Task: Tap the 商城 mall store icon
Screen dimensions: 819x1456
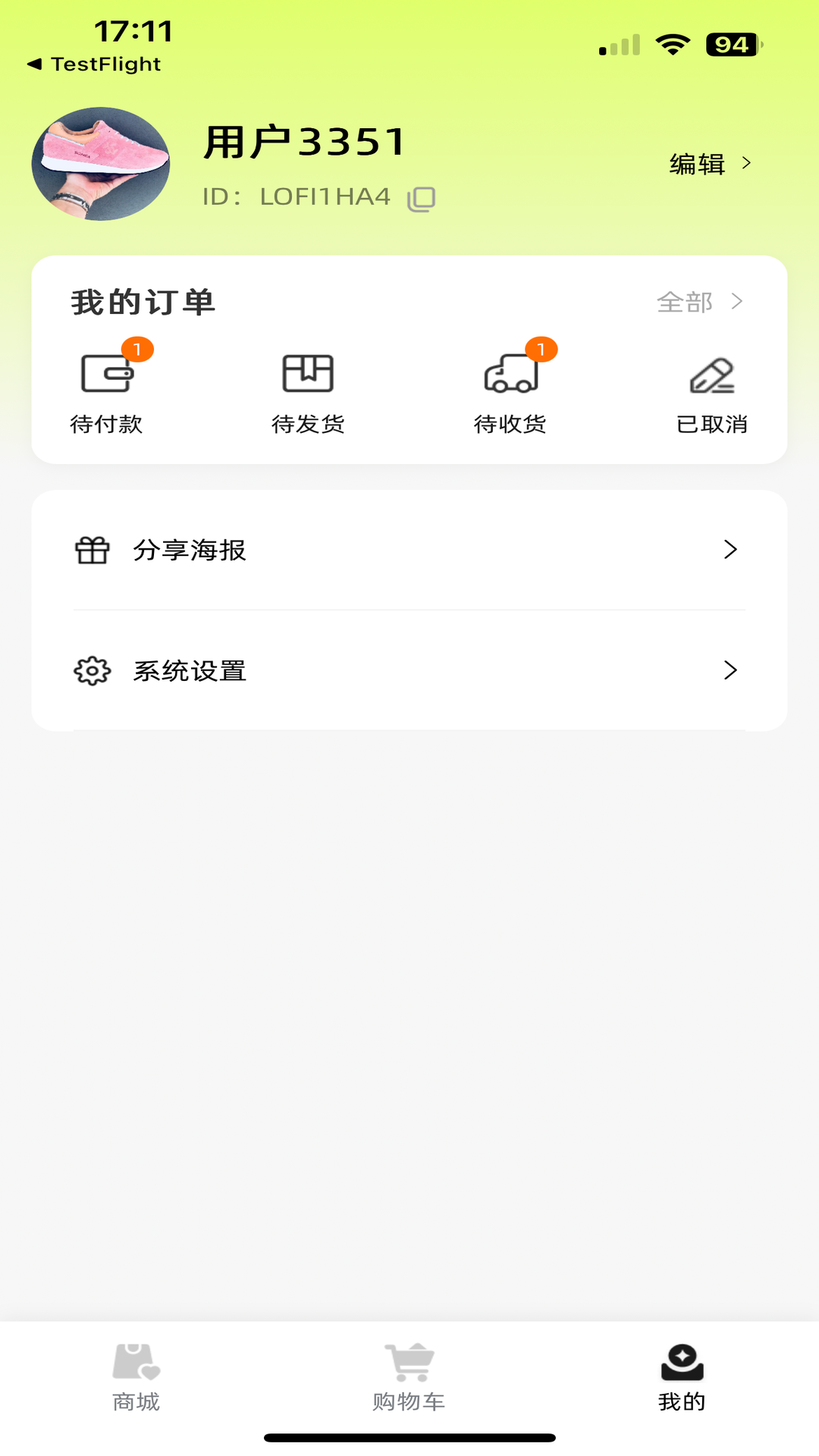Action: (136, 1360)
